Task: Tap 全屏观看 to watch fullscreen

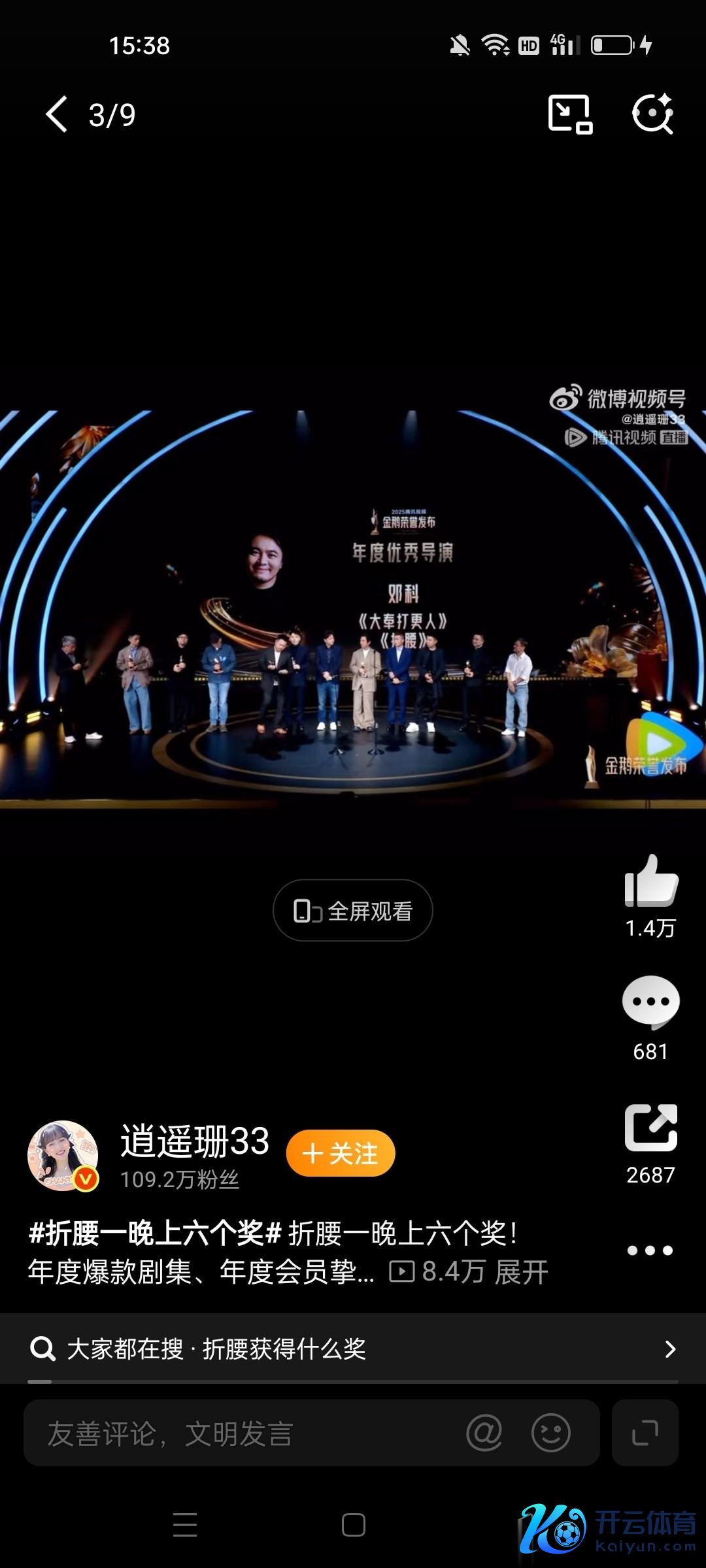Action: tap(353, 910)
